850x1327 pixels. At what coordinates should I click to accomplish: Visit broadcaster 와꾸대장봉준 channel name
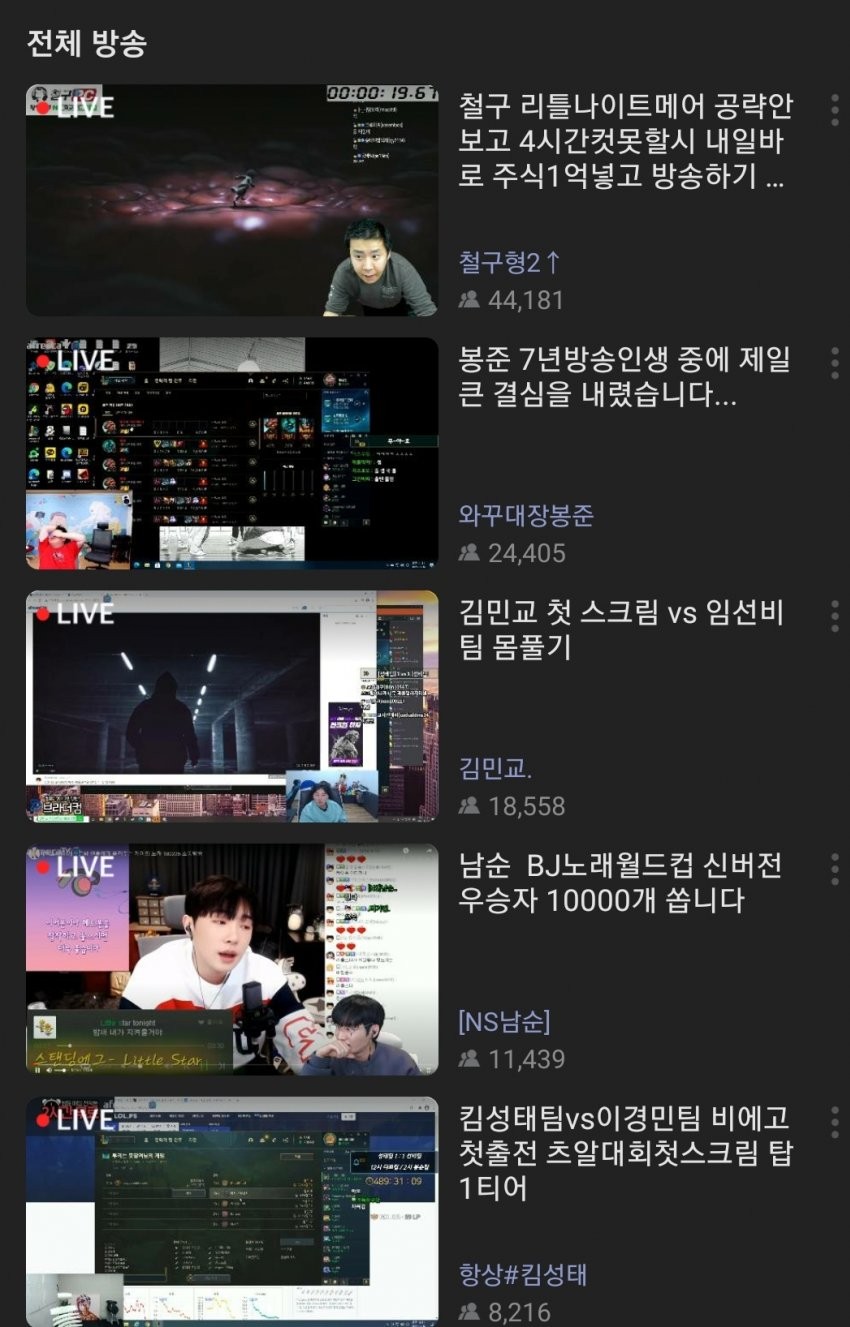click(x=526, y=515)
